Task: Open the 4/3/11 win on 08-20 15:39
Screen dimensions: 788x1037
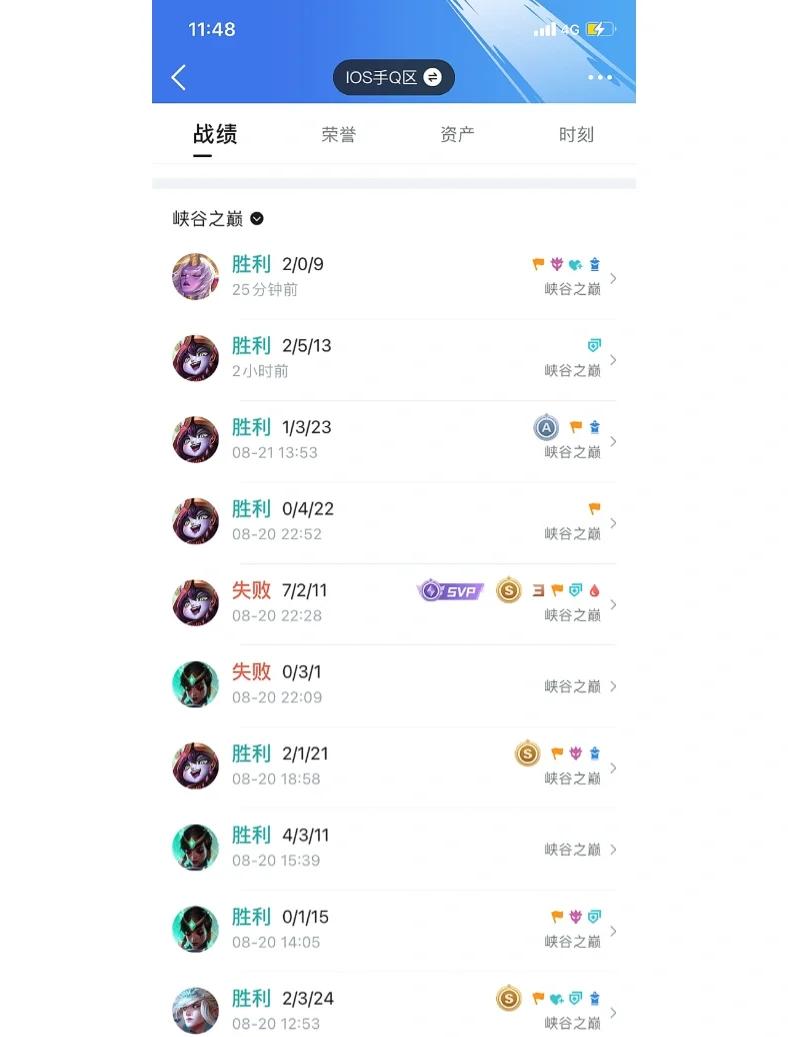Action: tap(394, 848)
